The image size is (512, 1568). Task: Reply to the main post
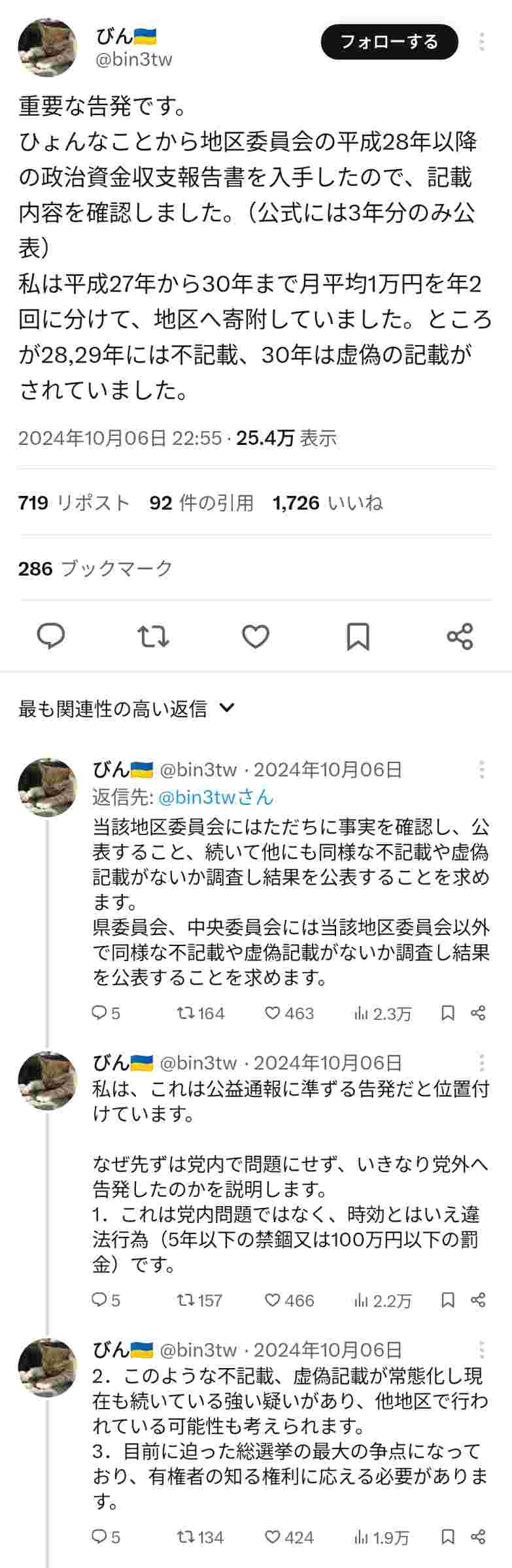point(50,636)
